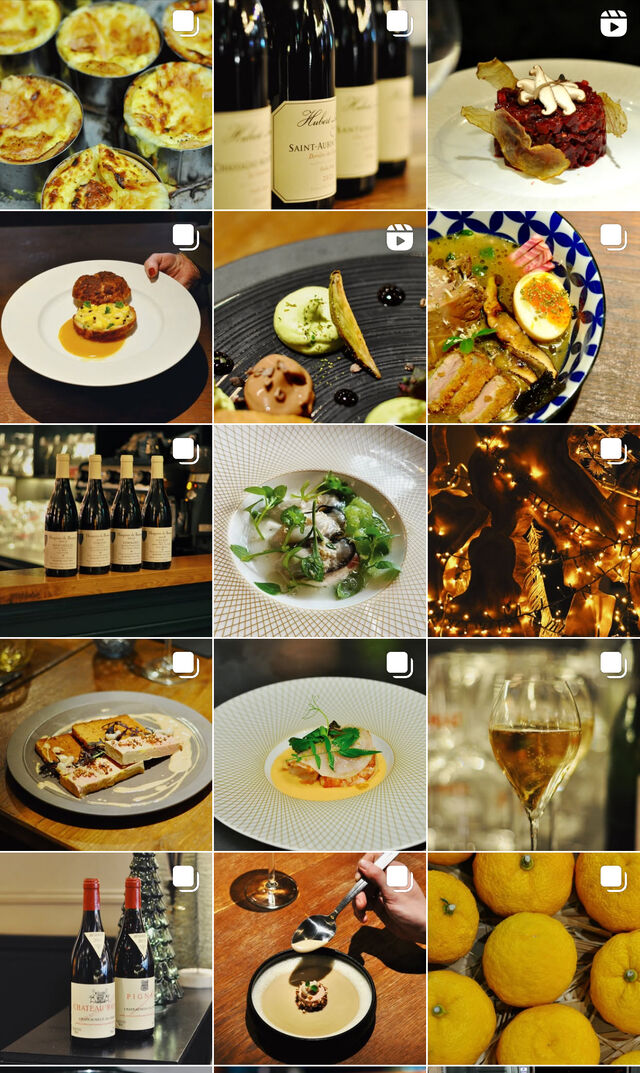Open the fairy lights post
This screenshot has width=640, height=1073.
pyautogui.click(x=534, y=531)
